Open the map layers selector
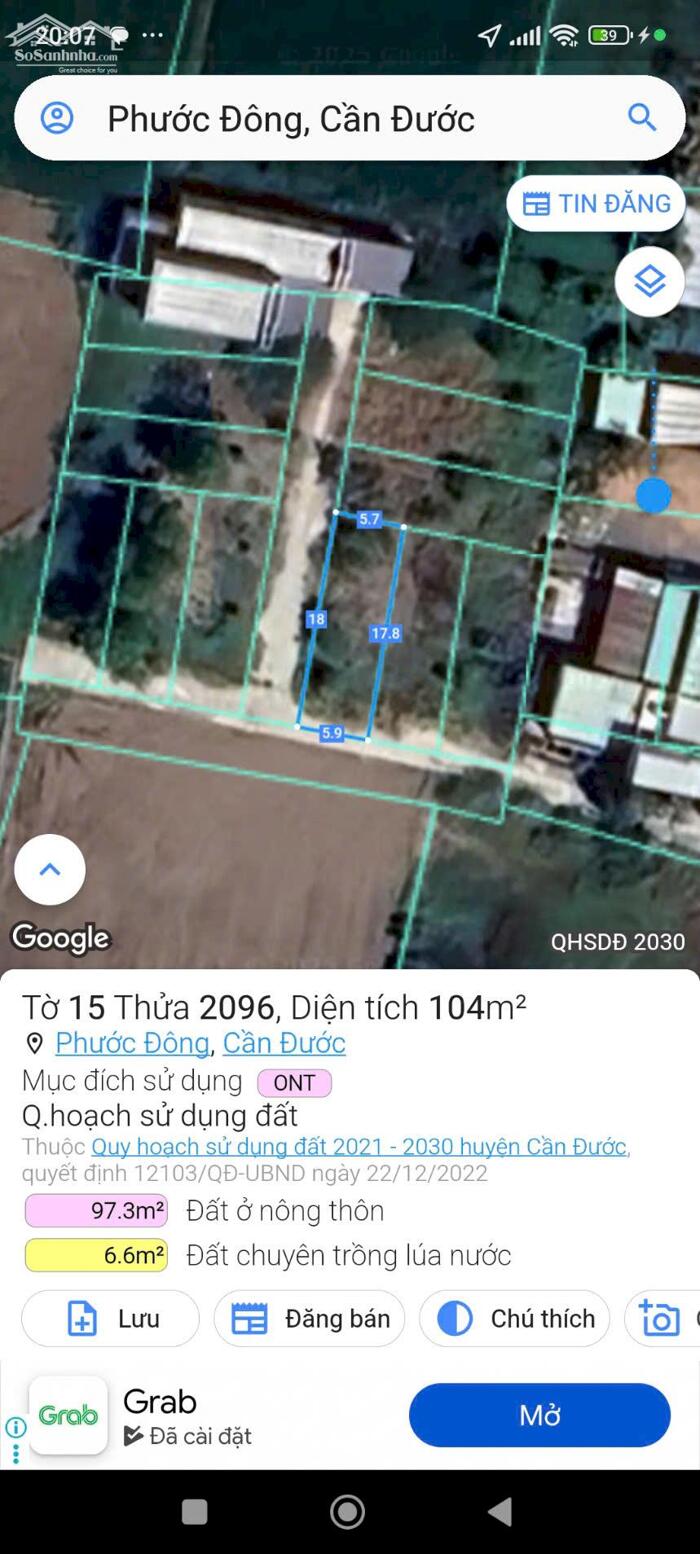Screen dimensions: 700x1554 tap(650, 282)
